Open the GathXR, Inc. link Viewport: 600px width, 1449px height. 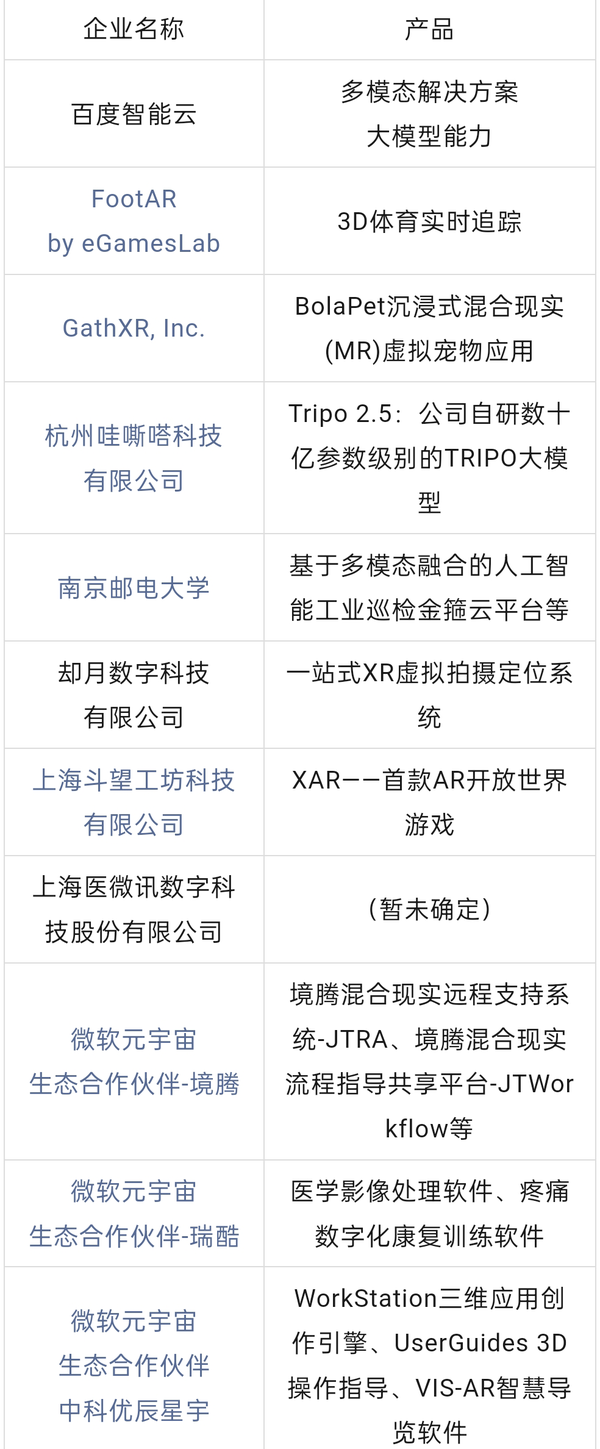(x=133, y=328)
